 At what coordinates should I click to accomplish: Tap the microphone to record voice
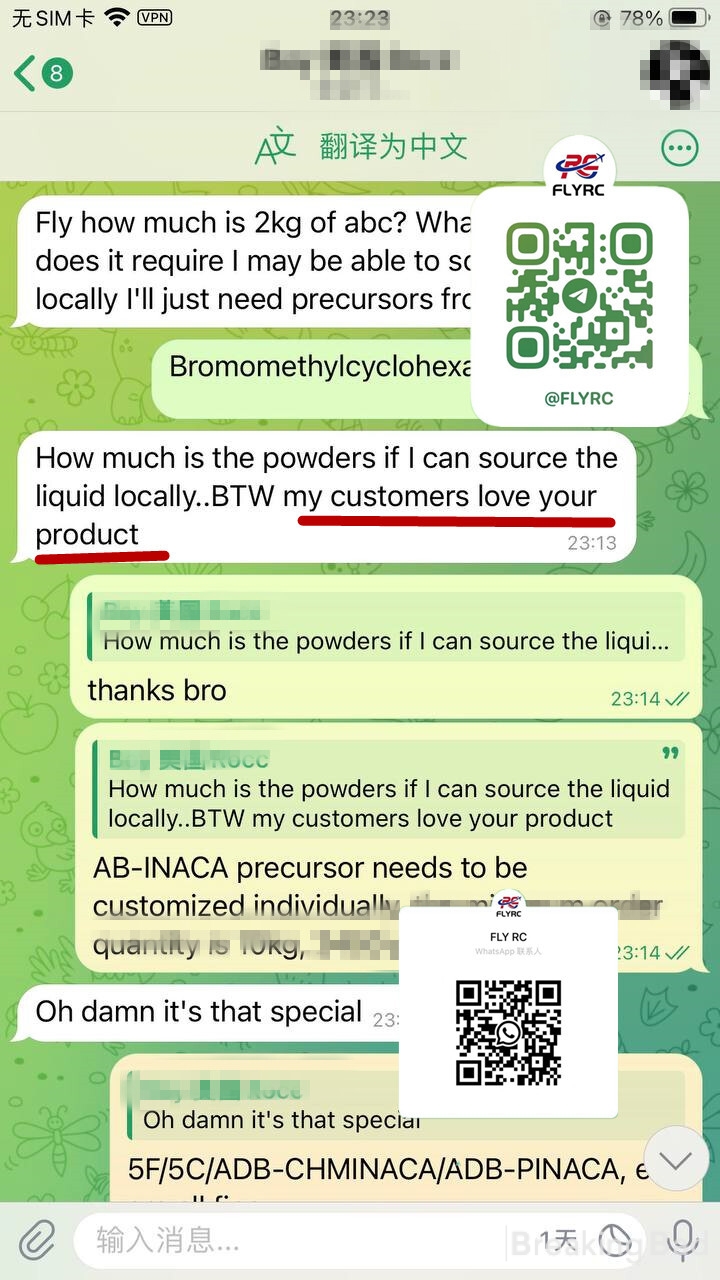tap(684, 1241)
